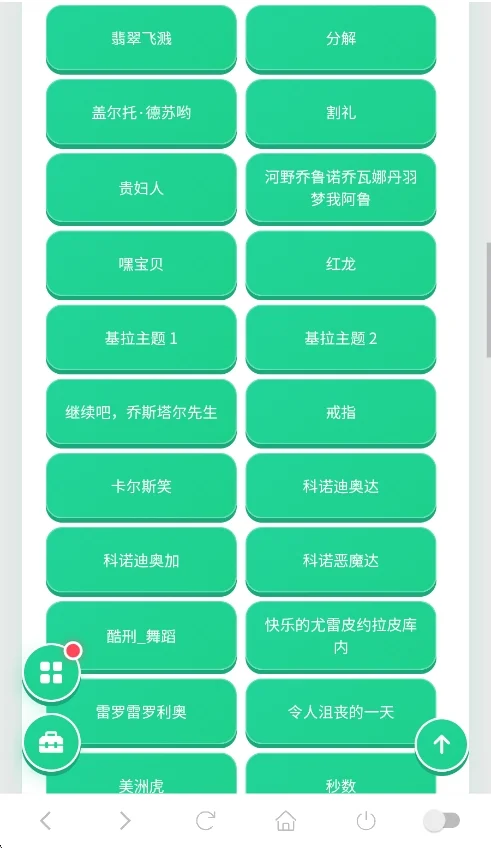Select the 令人沮丧的一天 button
The width and height of the screenshot is (491, 848).
[x=341, y=712]
